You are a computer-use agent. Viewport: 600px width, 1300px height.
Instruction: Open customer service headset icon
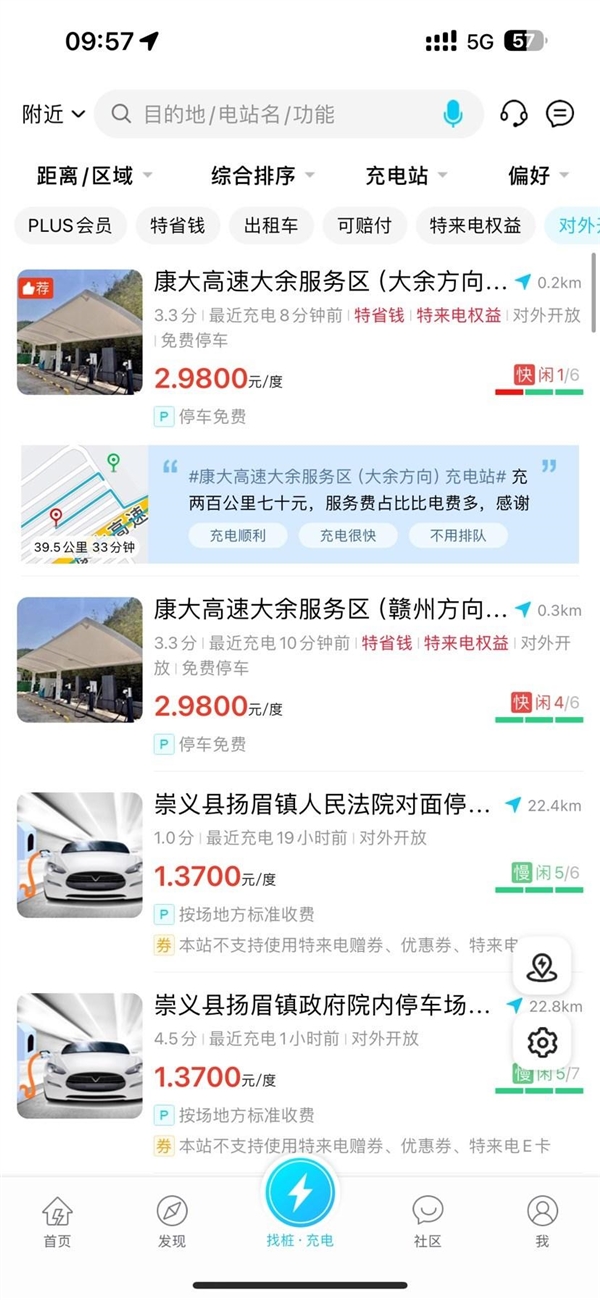tap(513, 114)
